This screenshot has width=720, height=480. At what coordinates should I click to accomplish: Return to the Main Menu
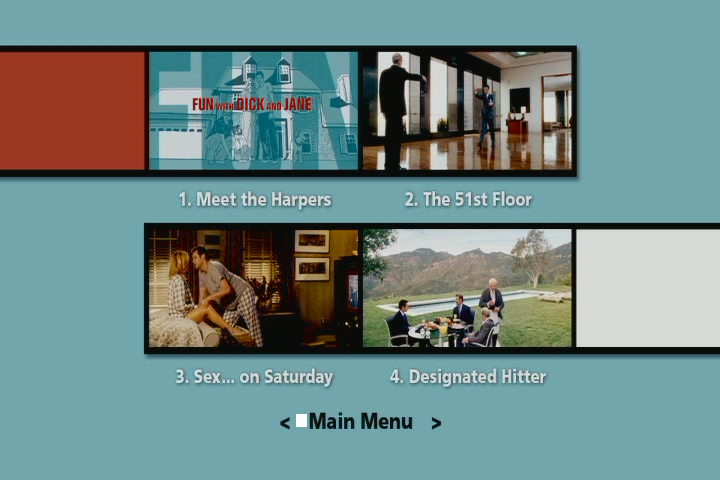click(360, 422)
